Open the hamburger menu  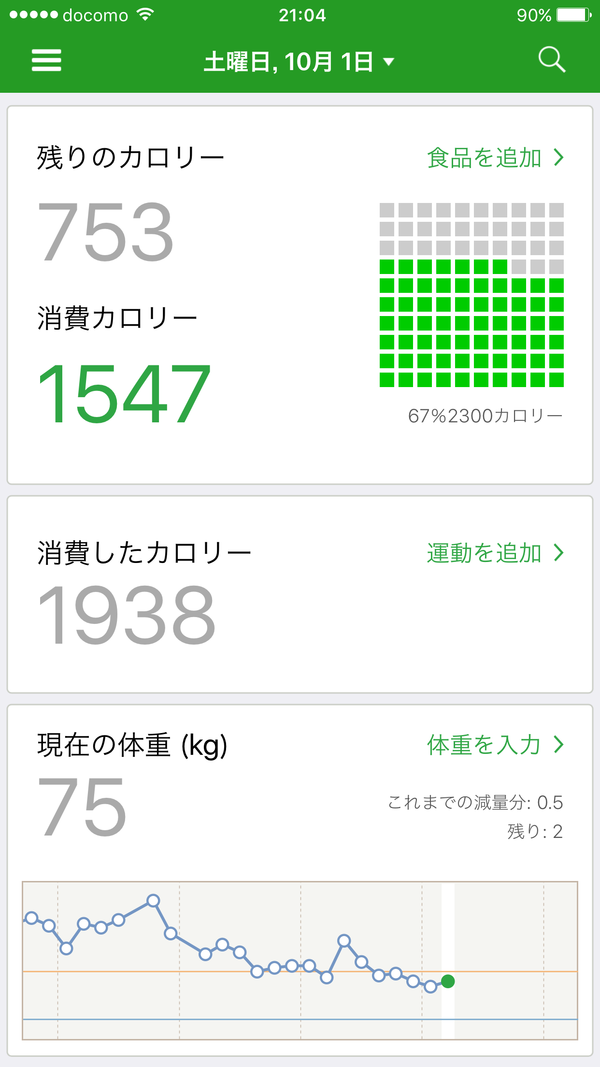[46, 61]
